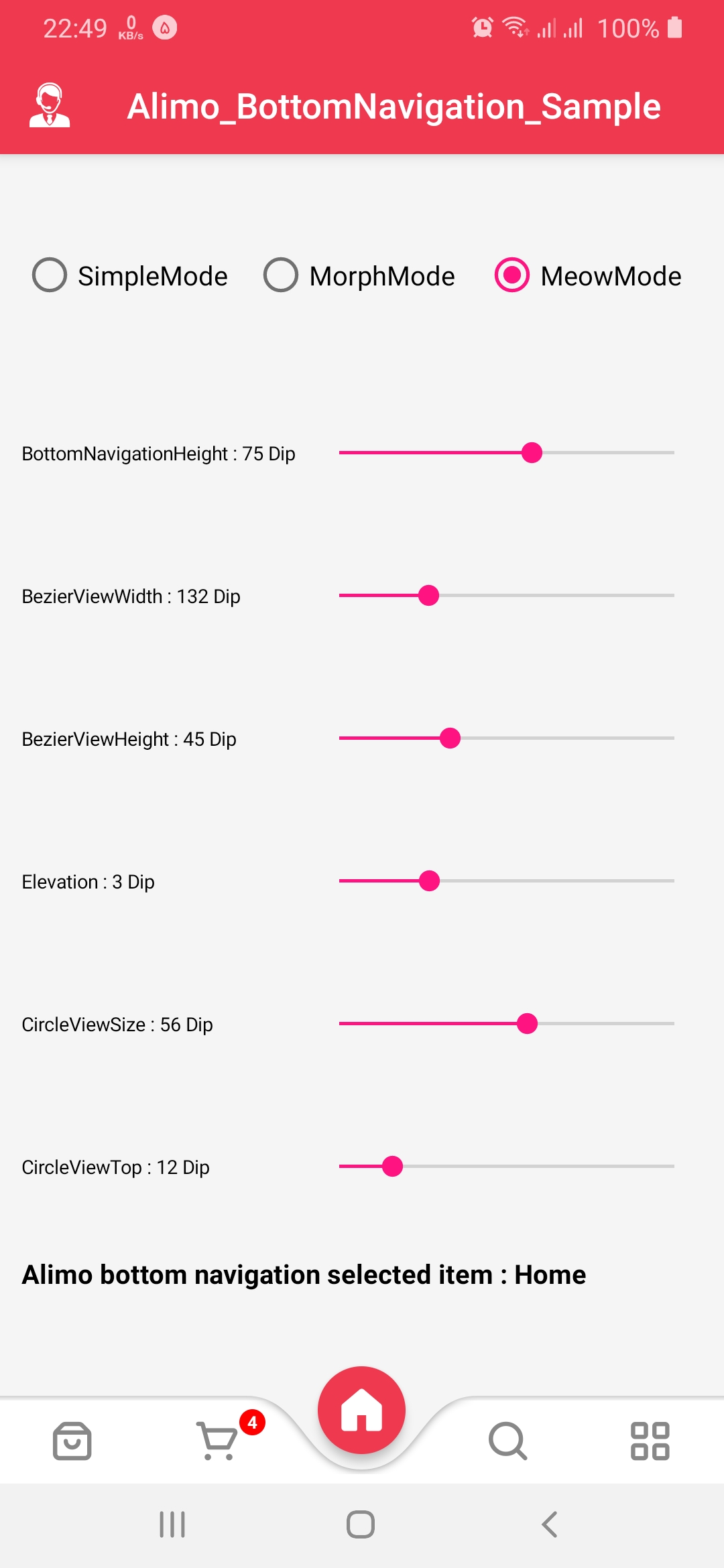Switch to the search tab
Viewport: 724px width, 1568px height.
point(507,1441)
